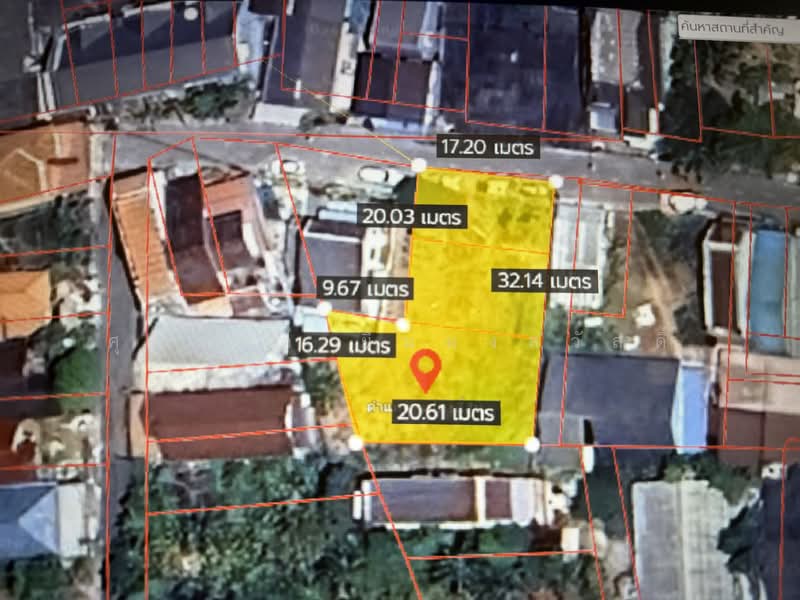Screen dimensions: 800x600
Task: Tap the red location pin on the parcel
Action: tap(427, 369)
